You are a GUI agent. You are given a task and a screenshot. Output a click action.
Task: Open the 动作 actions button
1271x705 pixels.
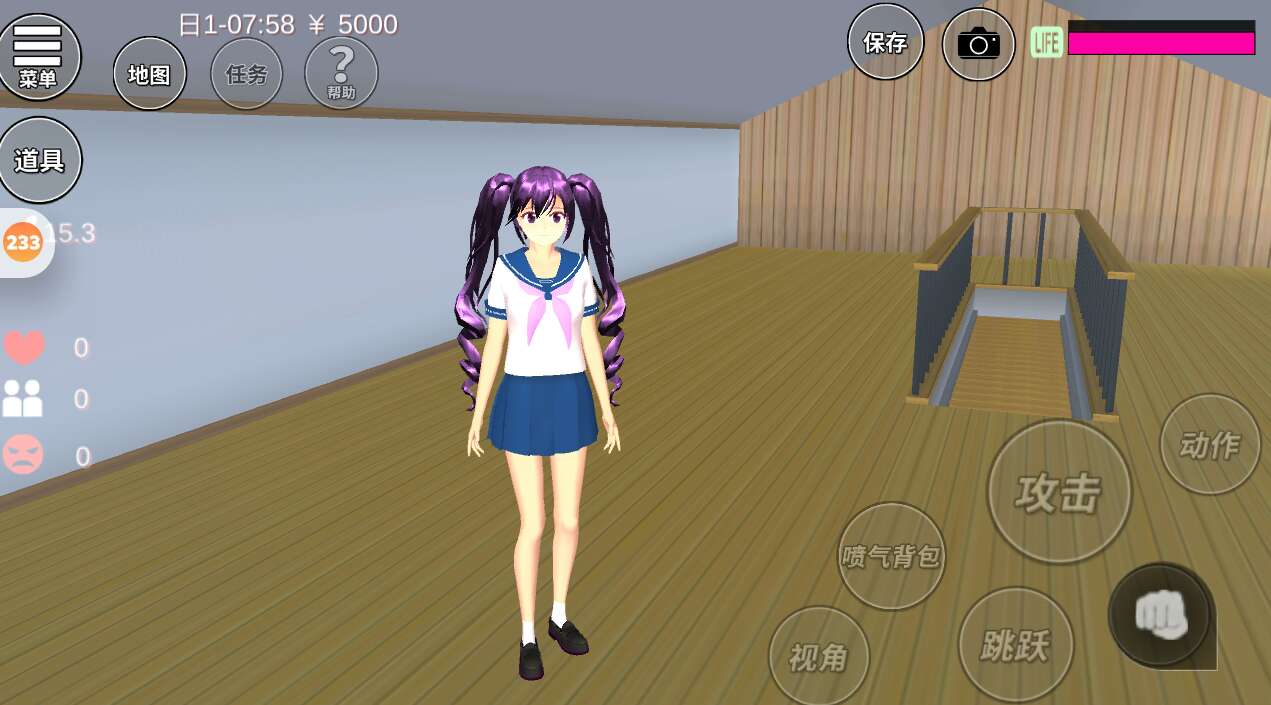1210,444
